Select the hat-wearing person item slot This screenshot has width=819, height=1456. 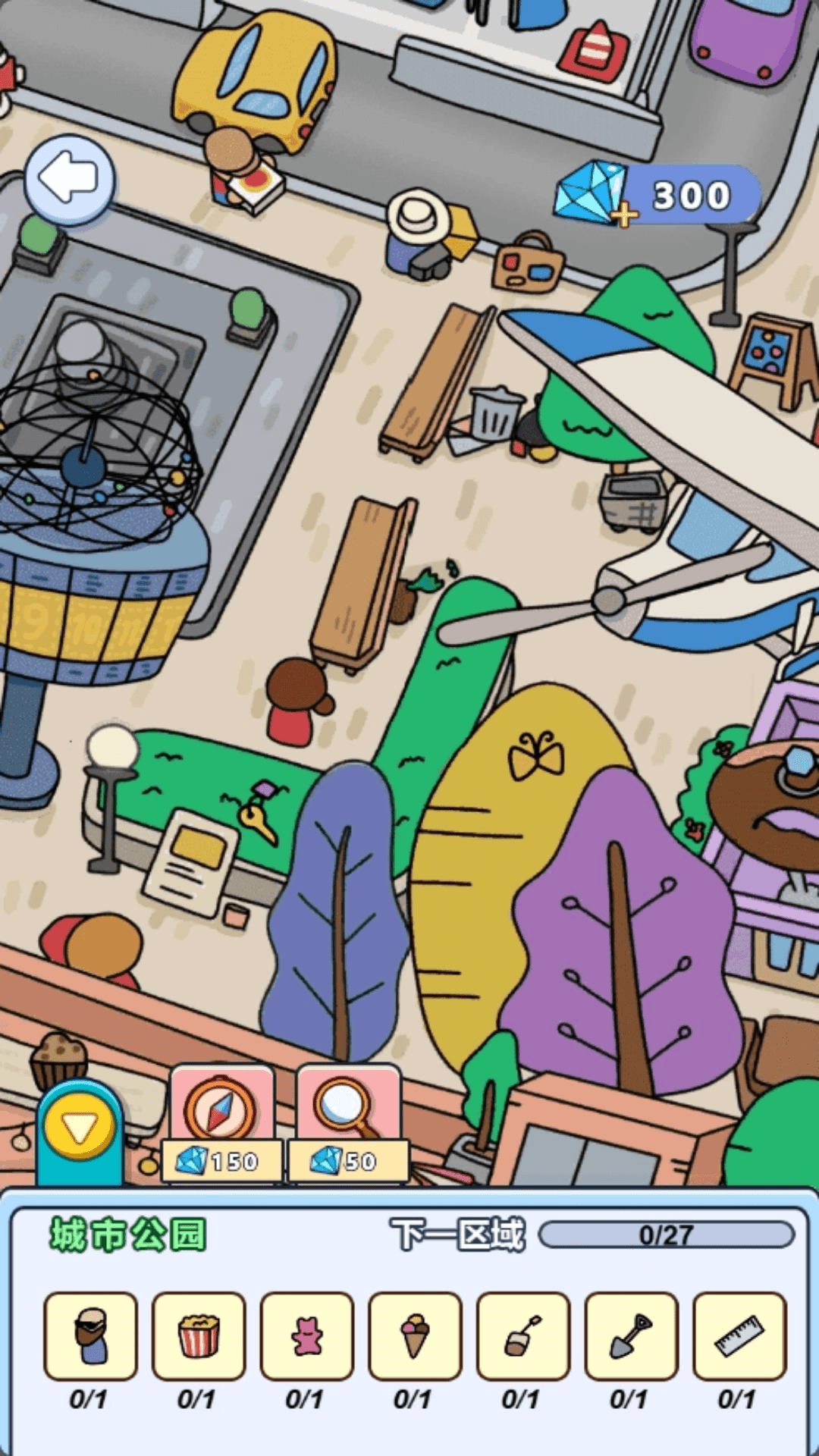click(x=90, y=1335)
